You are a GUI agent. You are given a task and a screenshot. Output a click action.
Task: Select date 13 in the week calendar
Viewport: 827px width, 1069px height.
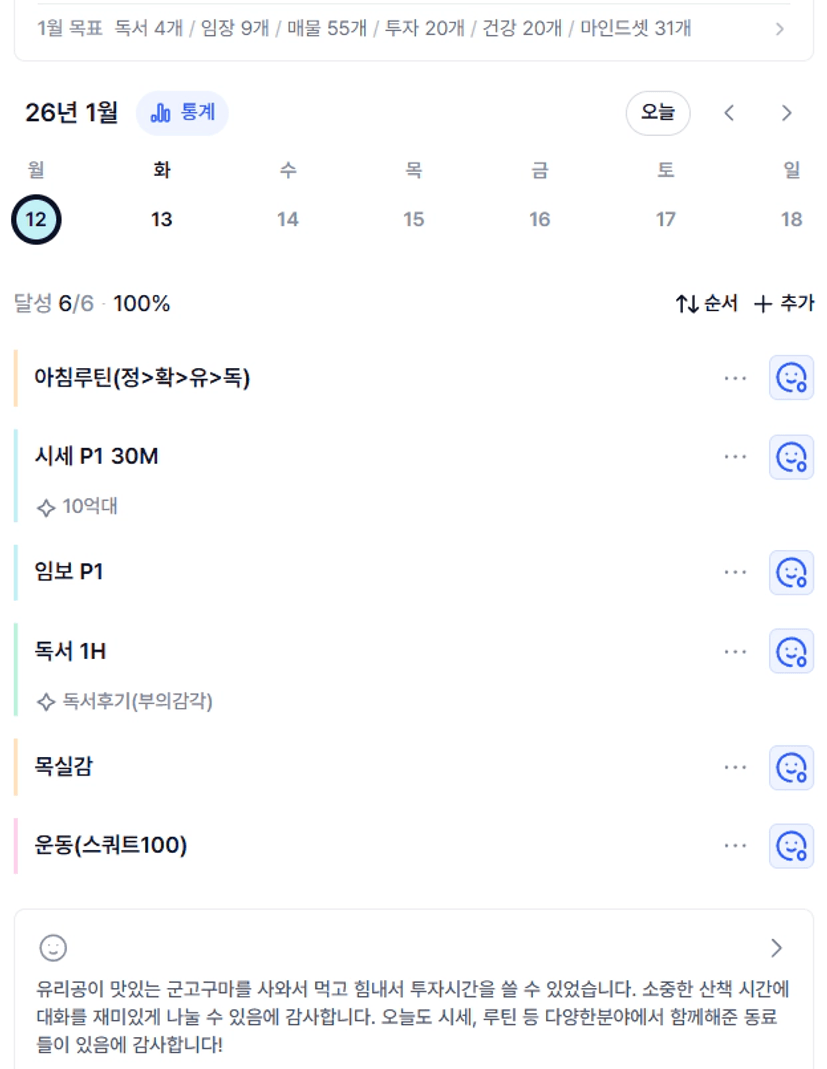[162, 219]
